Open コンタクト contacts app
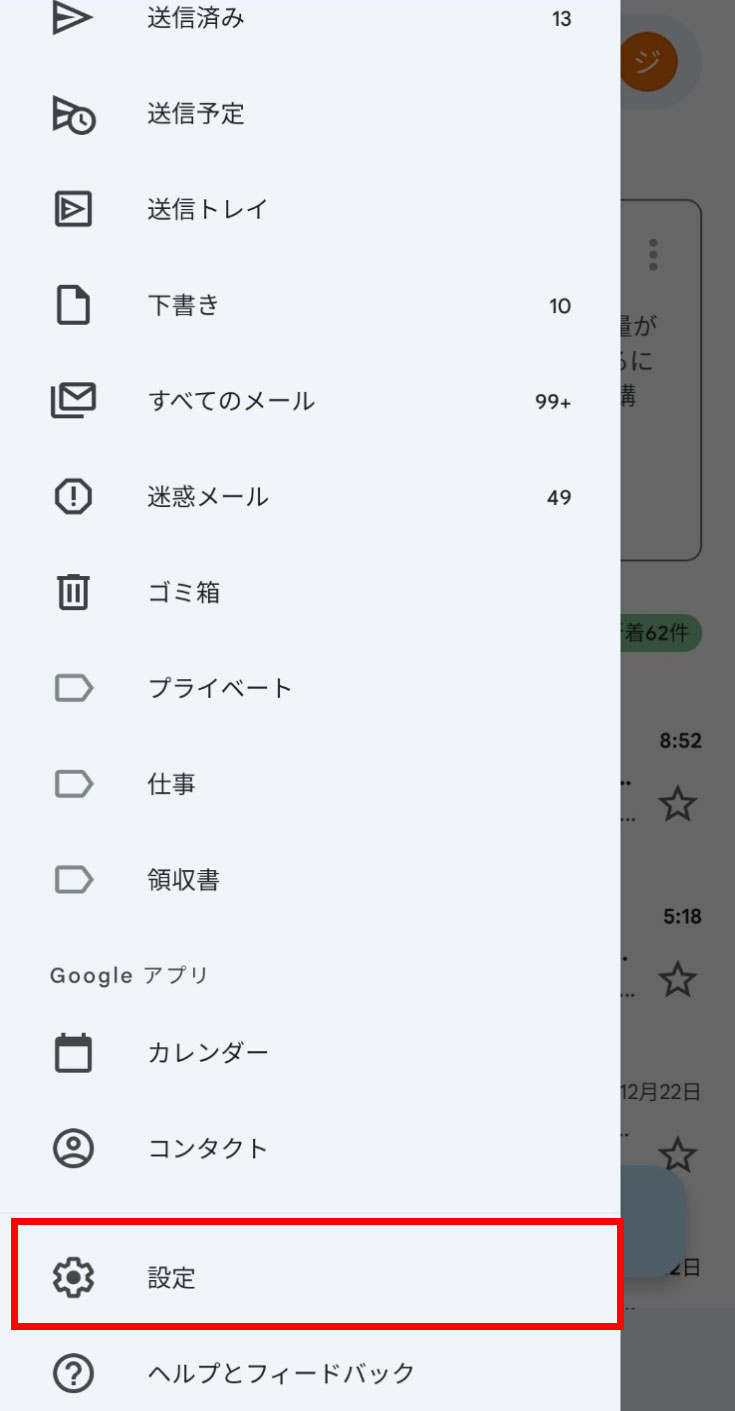The width and height of the screenshot is (735, 1411). click(310, 1148)
